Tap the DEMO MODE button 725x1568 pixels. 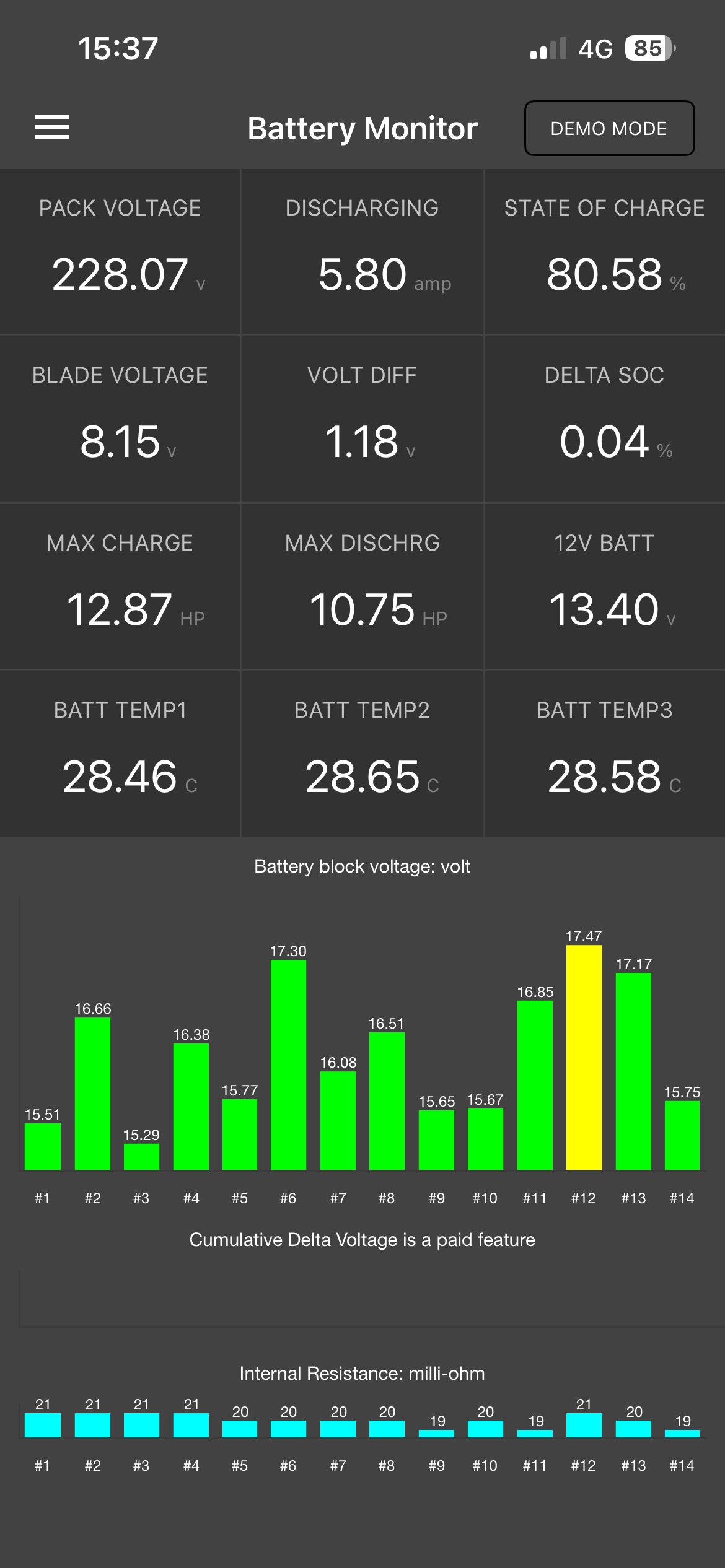point(609,128)
